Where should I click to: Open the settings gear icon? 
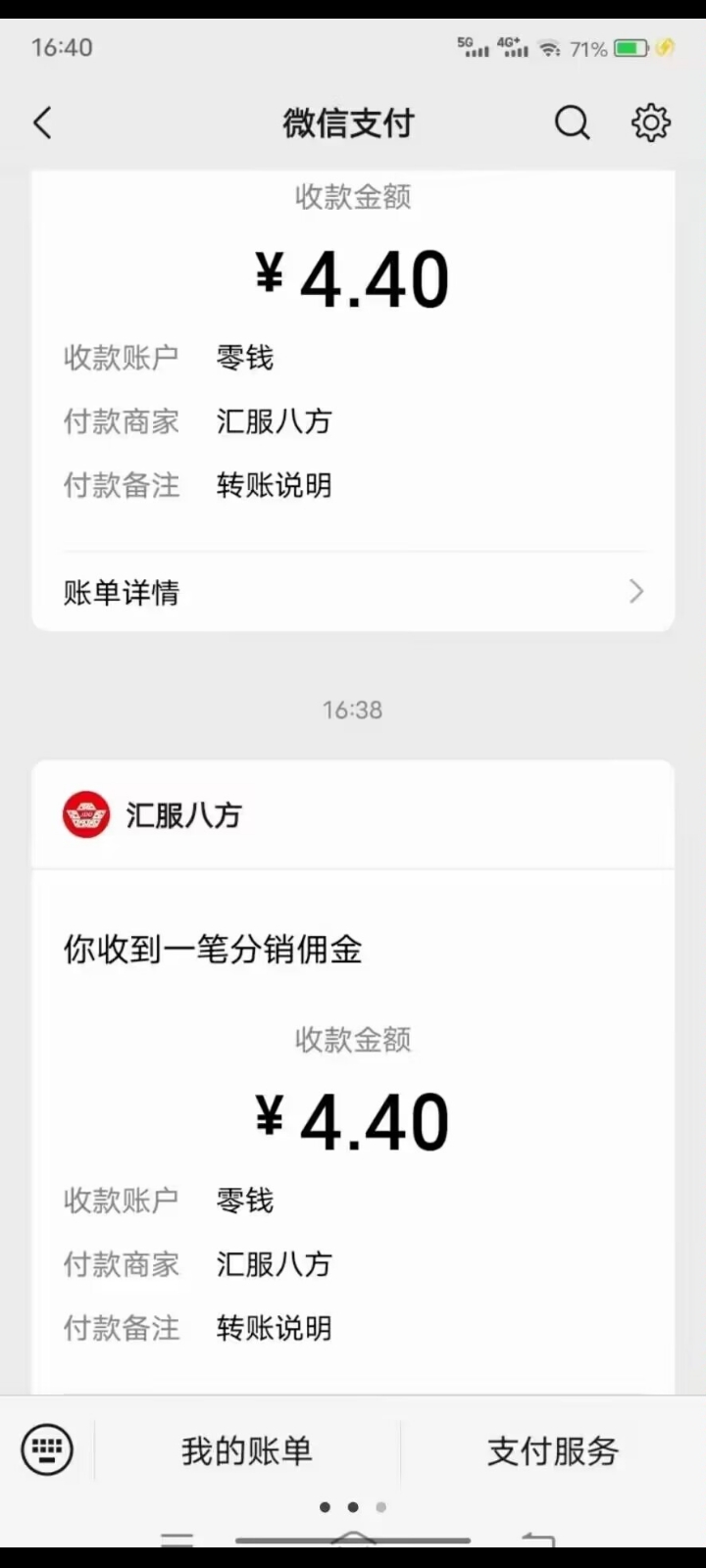pyautogui.click(x=650, y=123)
